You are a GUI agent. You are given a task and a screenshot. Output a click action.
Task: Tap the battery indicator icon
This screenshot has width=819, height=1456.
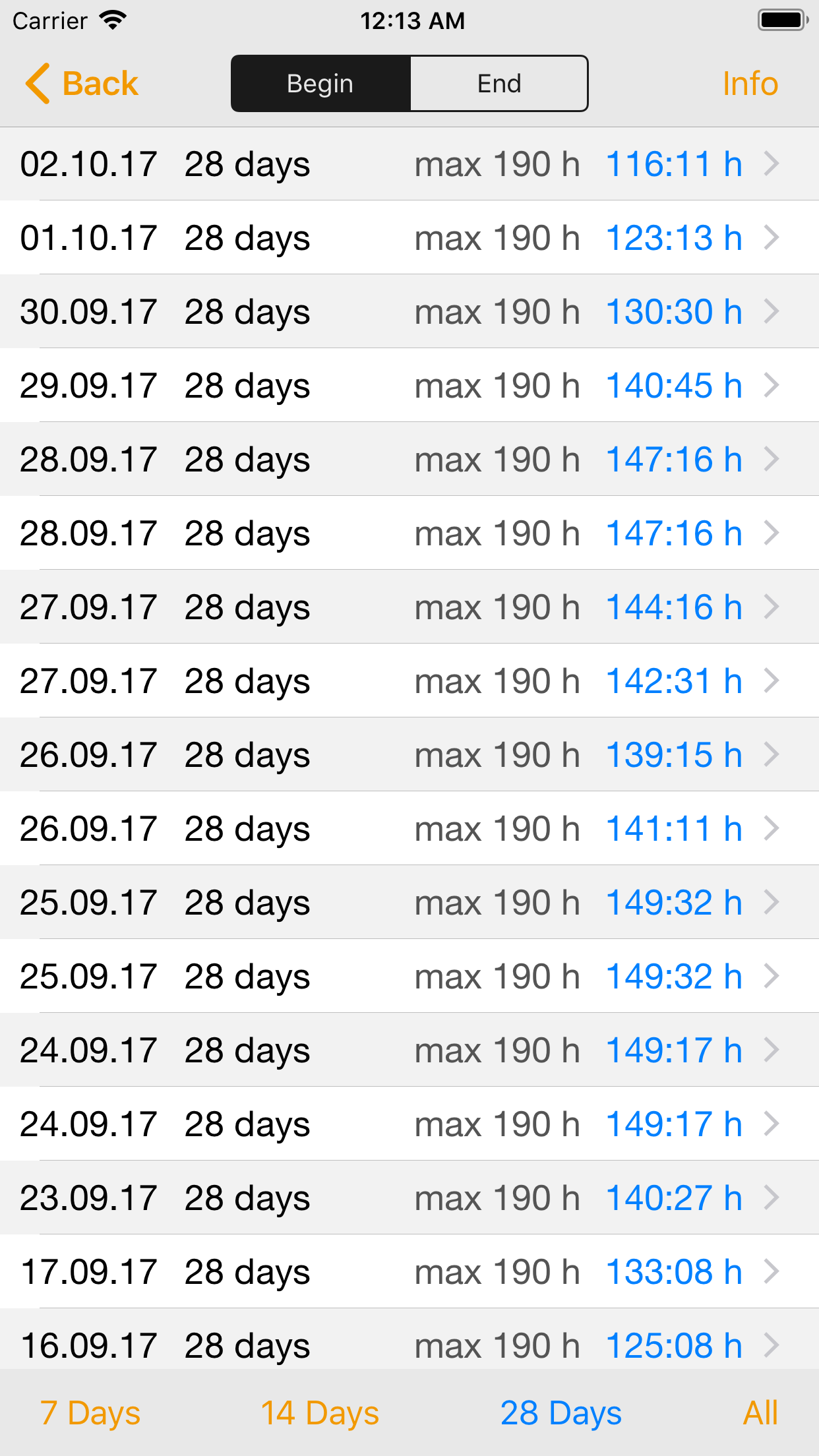[x=782, y=20]
